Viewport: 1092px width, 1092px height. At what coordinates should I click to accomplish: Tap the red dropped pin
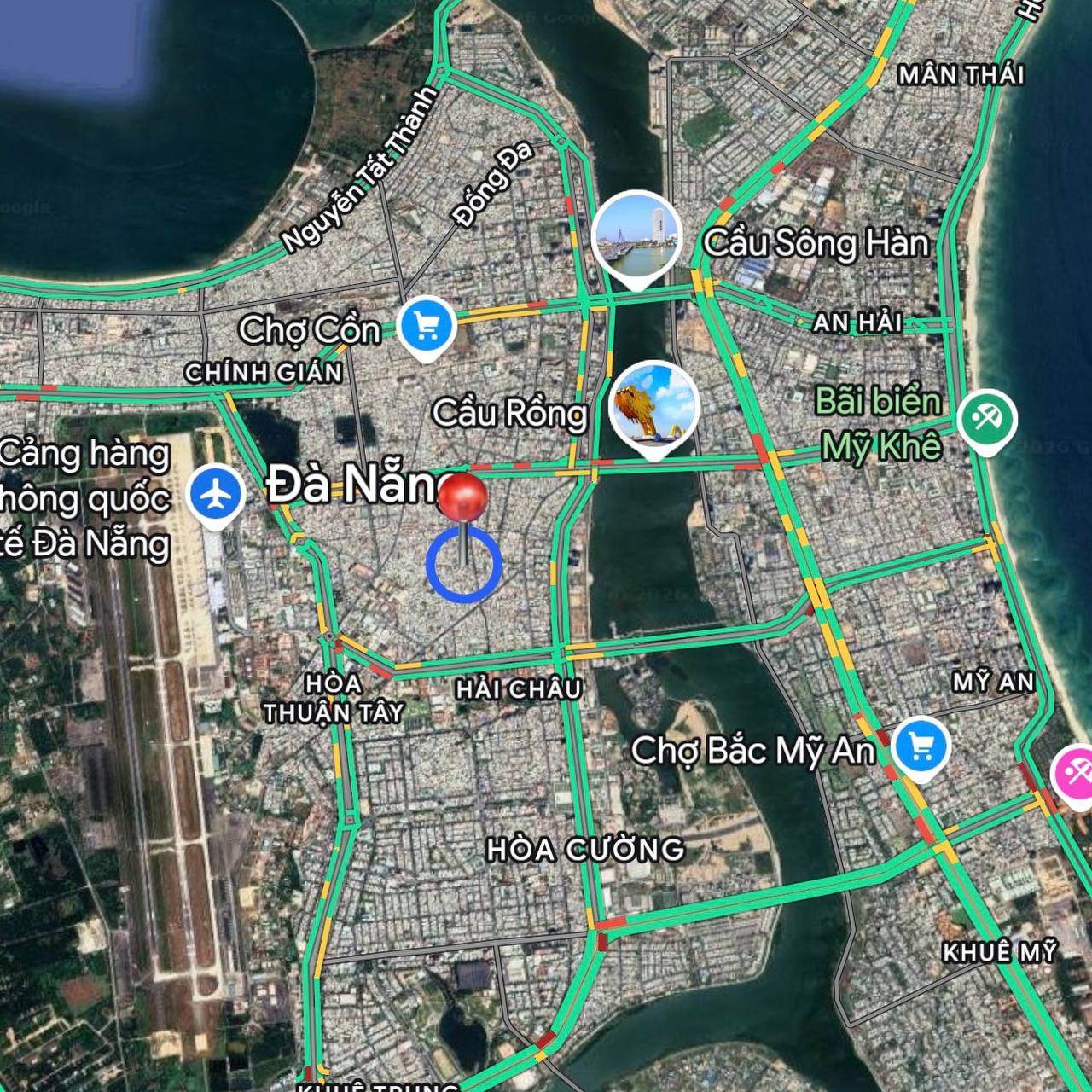tap(462, 496)
